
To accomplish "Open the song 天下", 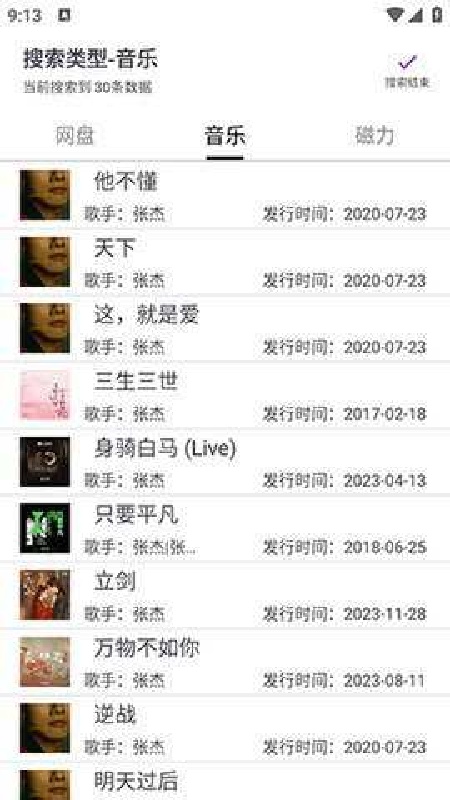I will click(225, 262).
